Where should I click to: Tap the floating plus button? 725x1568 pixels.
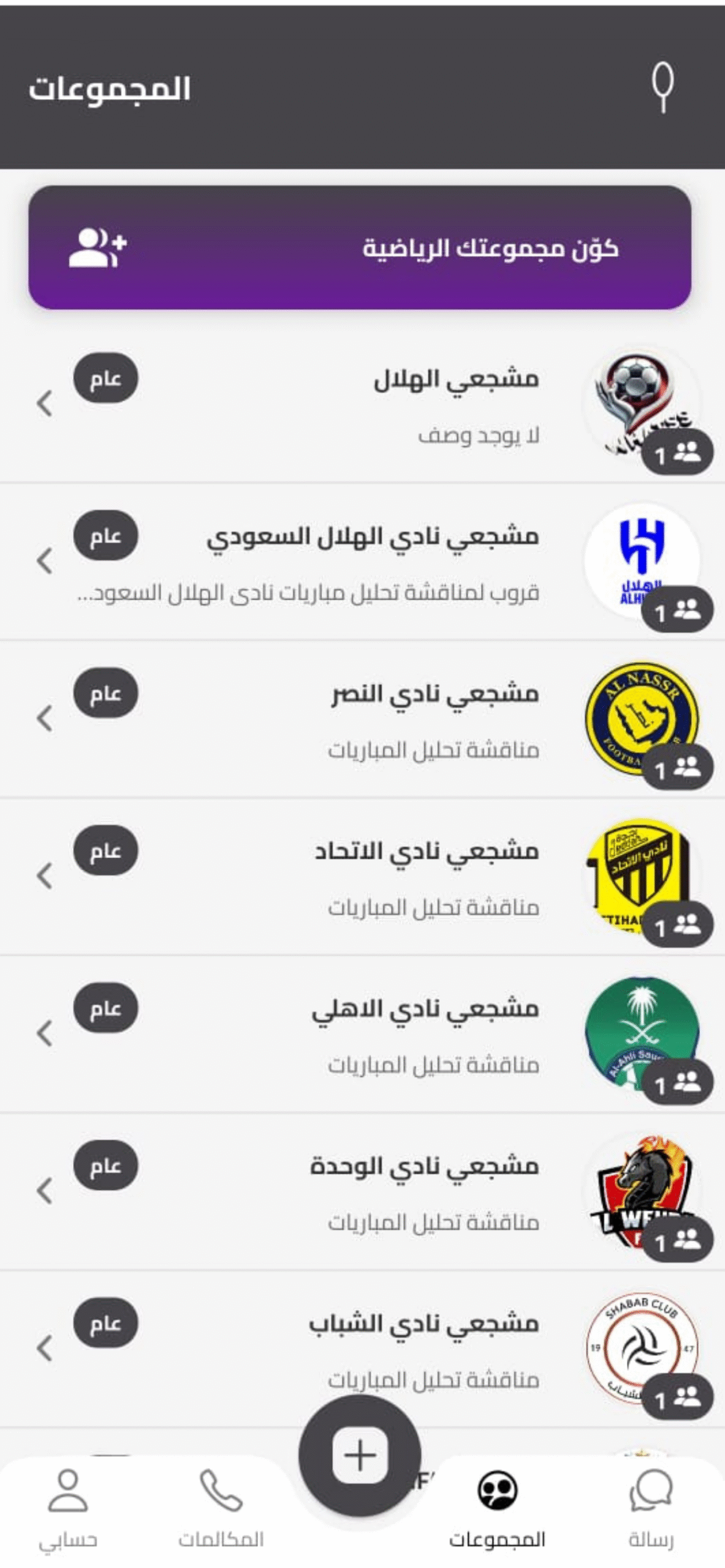[360, 1455]
